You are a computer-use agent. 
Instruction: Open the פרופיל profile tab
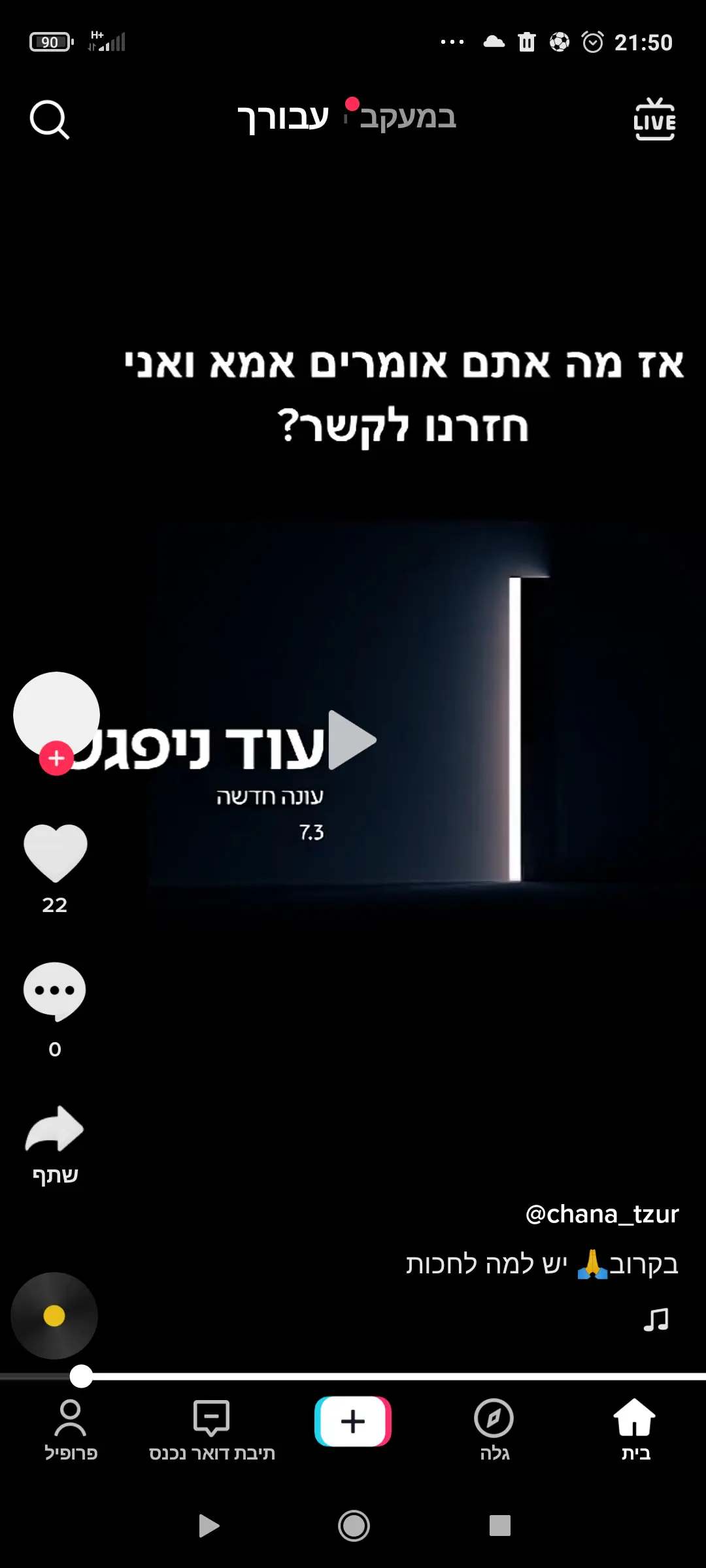(71, 1429)
